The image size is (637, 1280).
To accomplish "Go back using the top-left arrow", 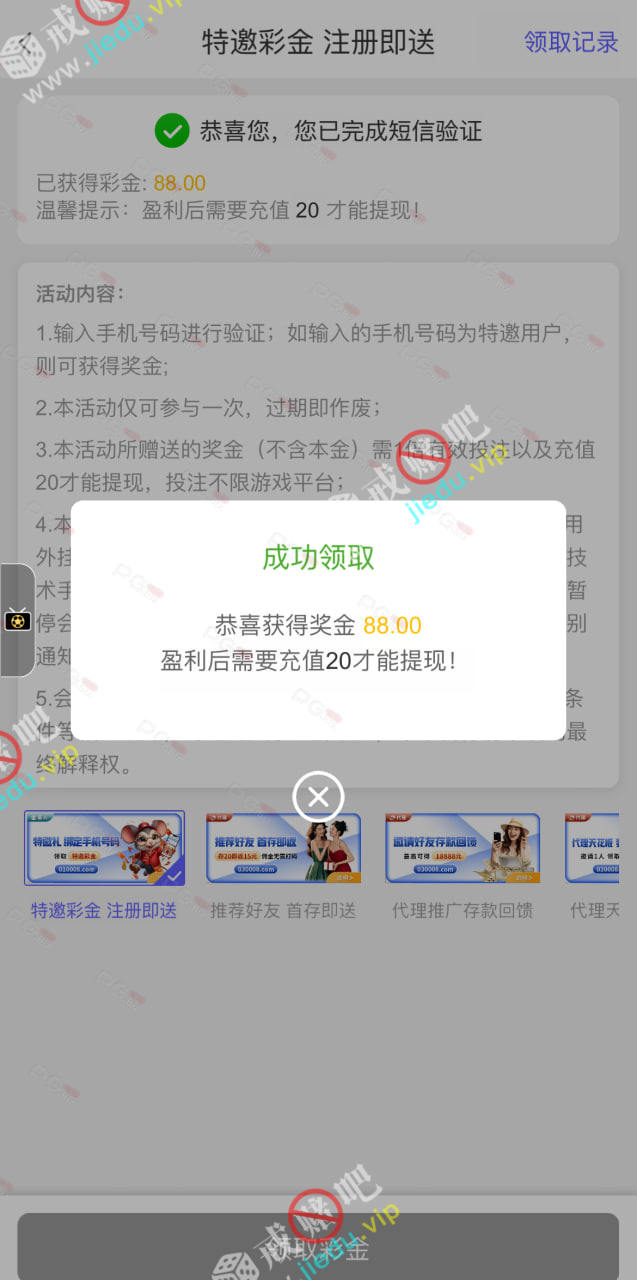I will pyautogui.click(x=26, y=42).
